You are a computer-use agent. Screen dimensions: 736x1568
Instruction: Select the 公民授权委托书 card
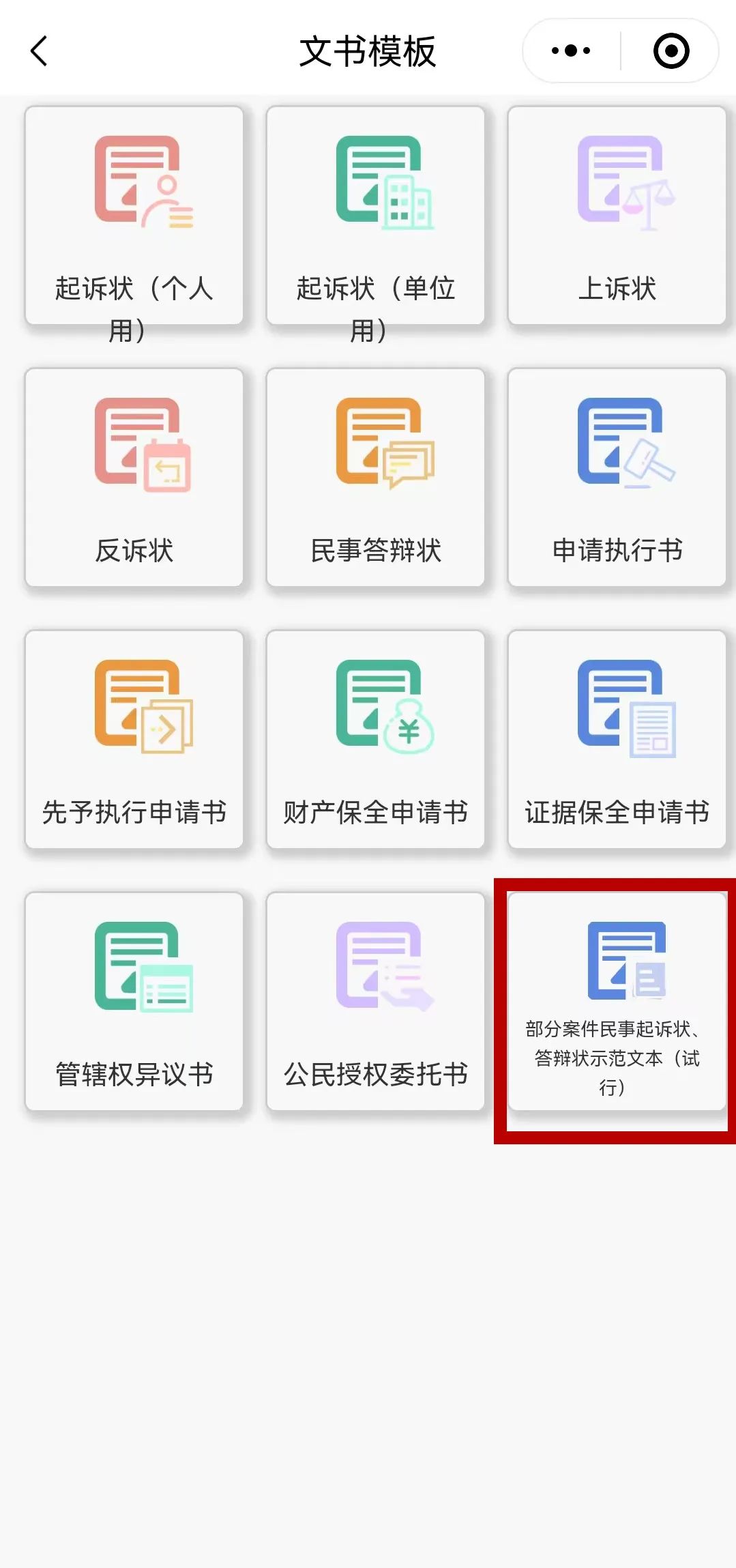[x=376, y=1002]
